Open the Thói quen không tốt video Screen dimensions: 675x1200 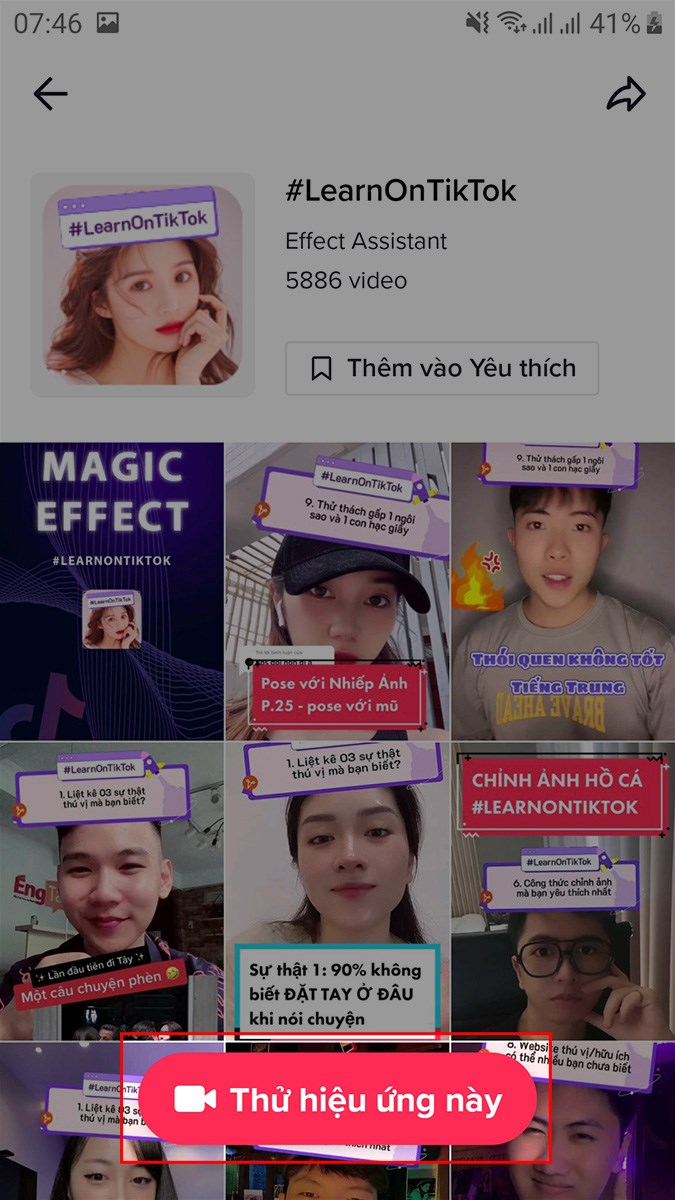(x=563, y=590)
